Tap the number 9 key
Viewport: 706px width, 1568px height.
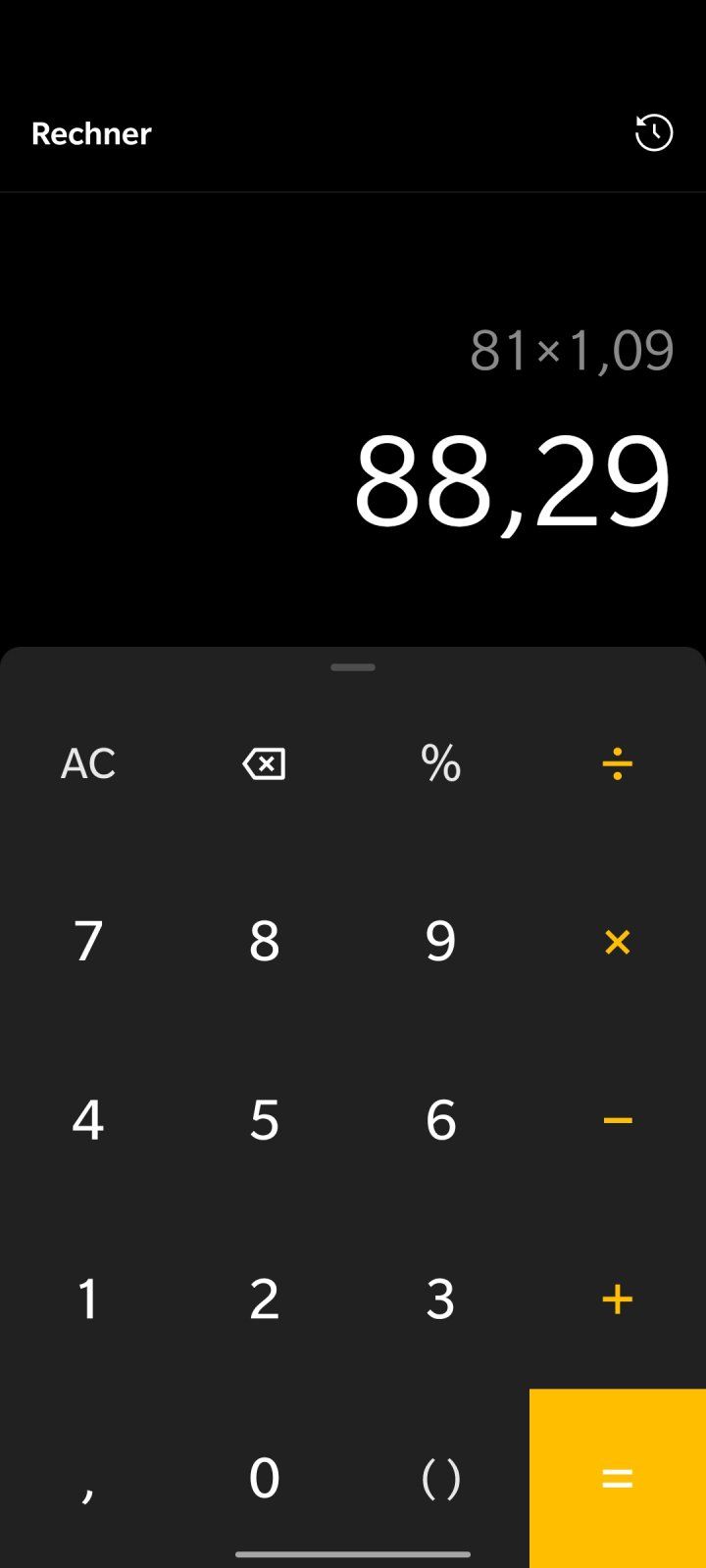(441, 942)
